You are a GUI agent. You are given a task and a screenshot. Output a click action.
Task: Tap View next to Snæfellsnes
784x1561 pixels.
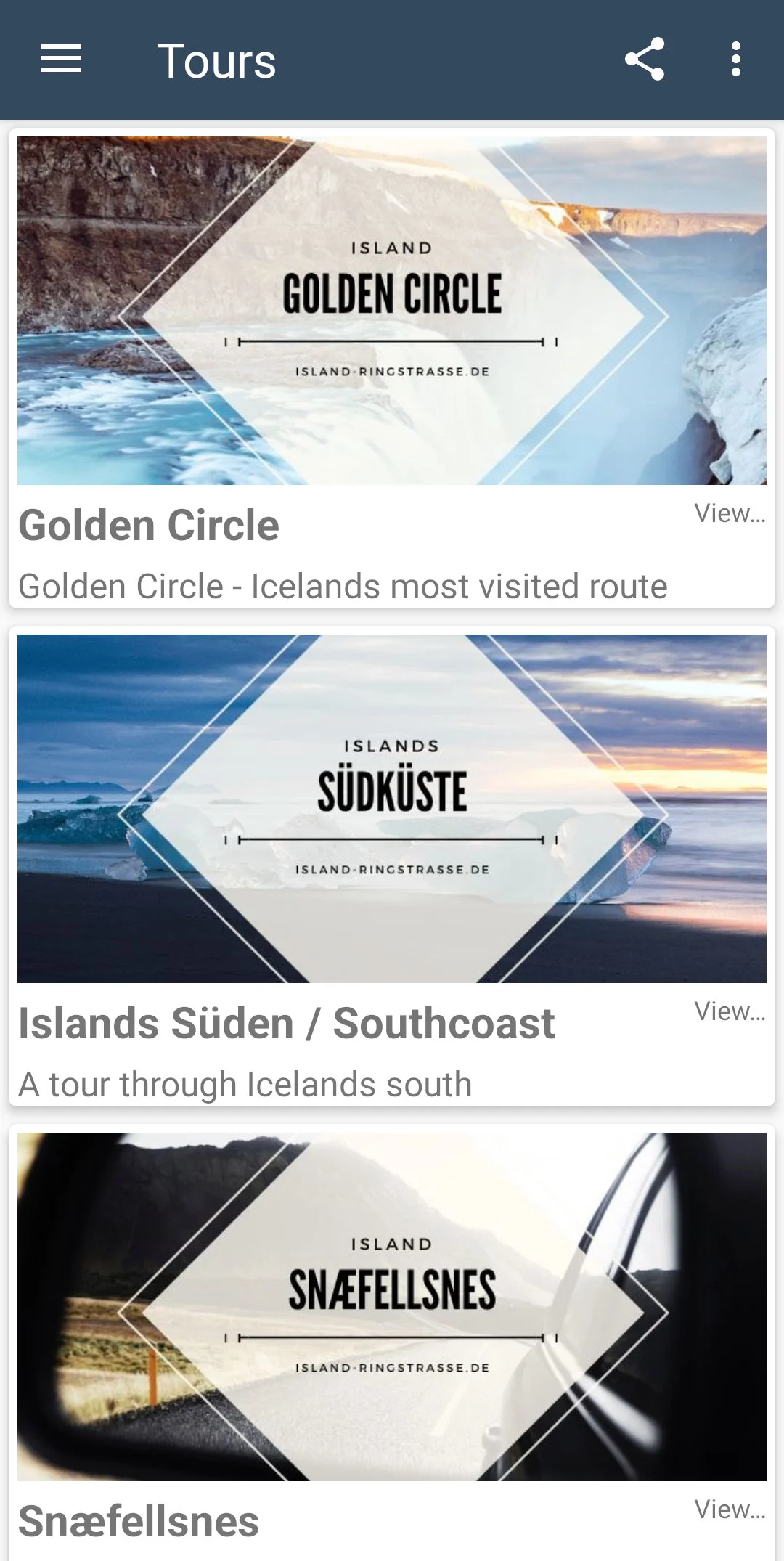point(729,1509)
